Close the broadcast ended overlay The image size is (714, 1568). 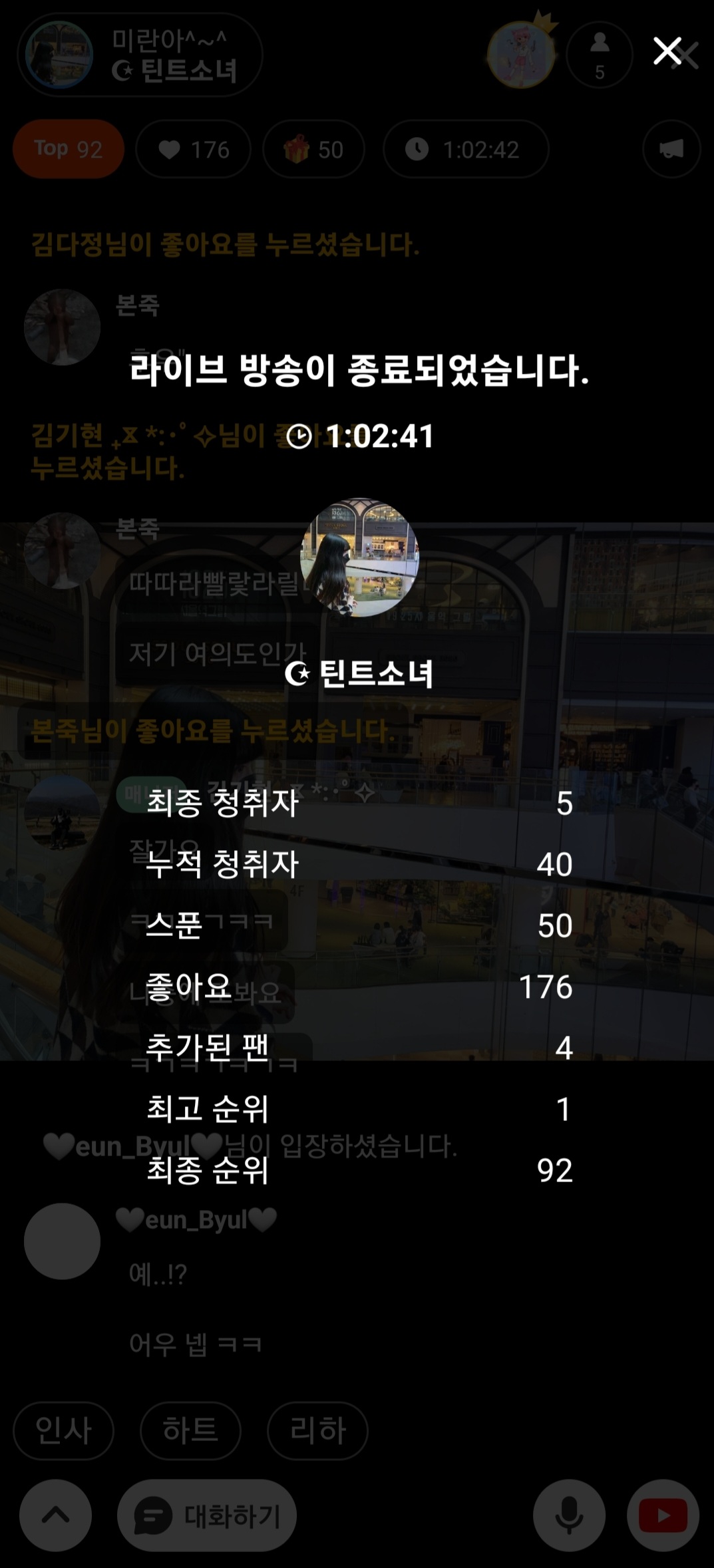coord(667,51)
